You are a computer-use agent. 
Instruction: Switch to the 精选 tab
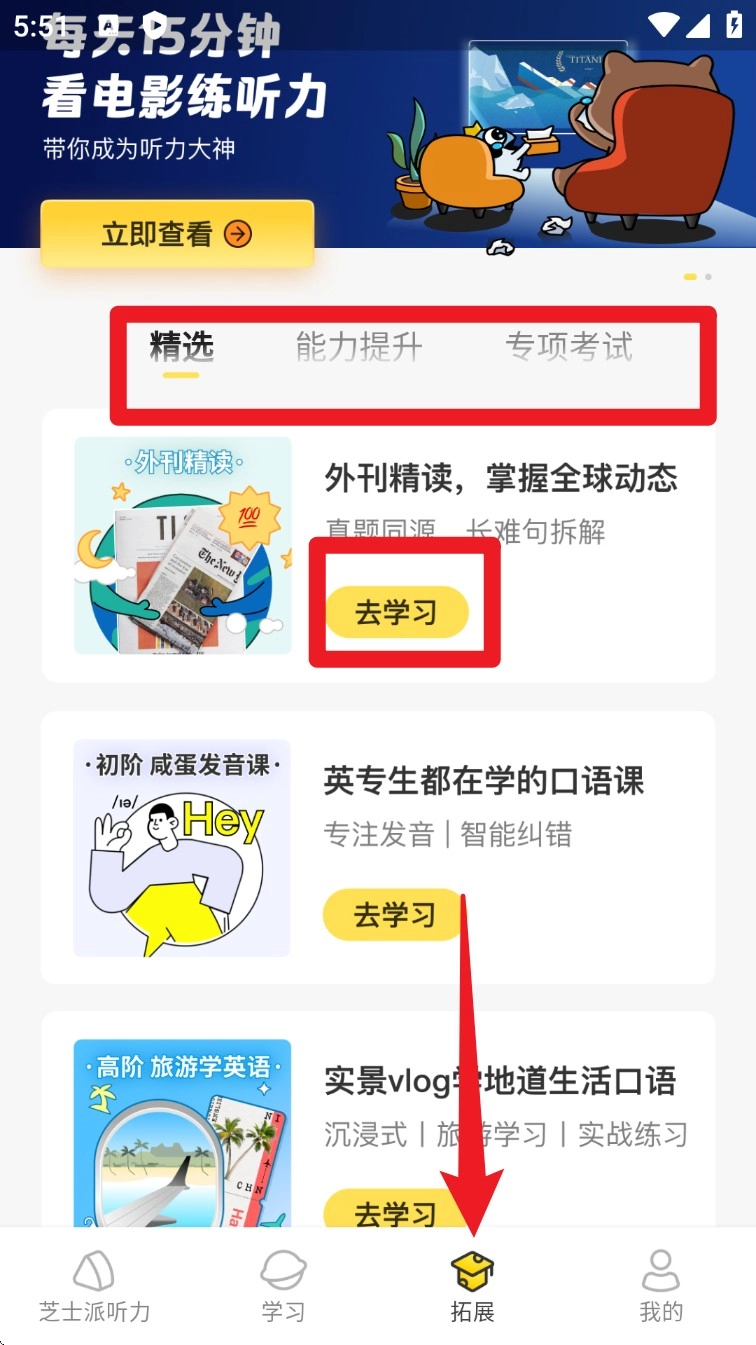tap(182, 348)
